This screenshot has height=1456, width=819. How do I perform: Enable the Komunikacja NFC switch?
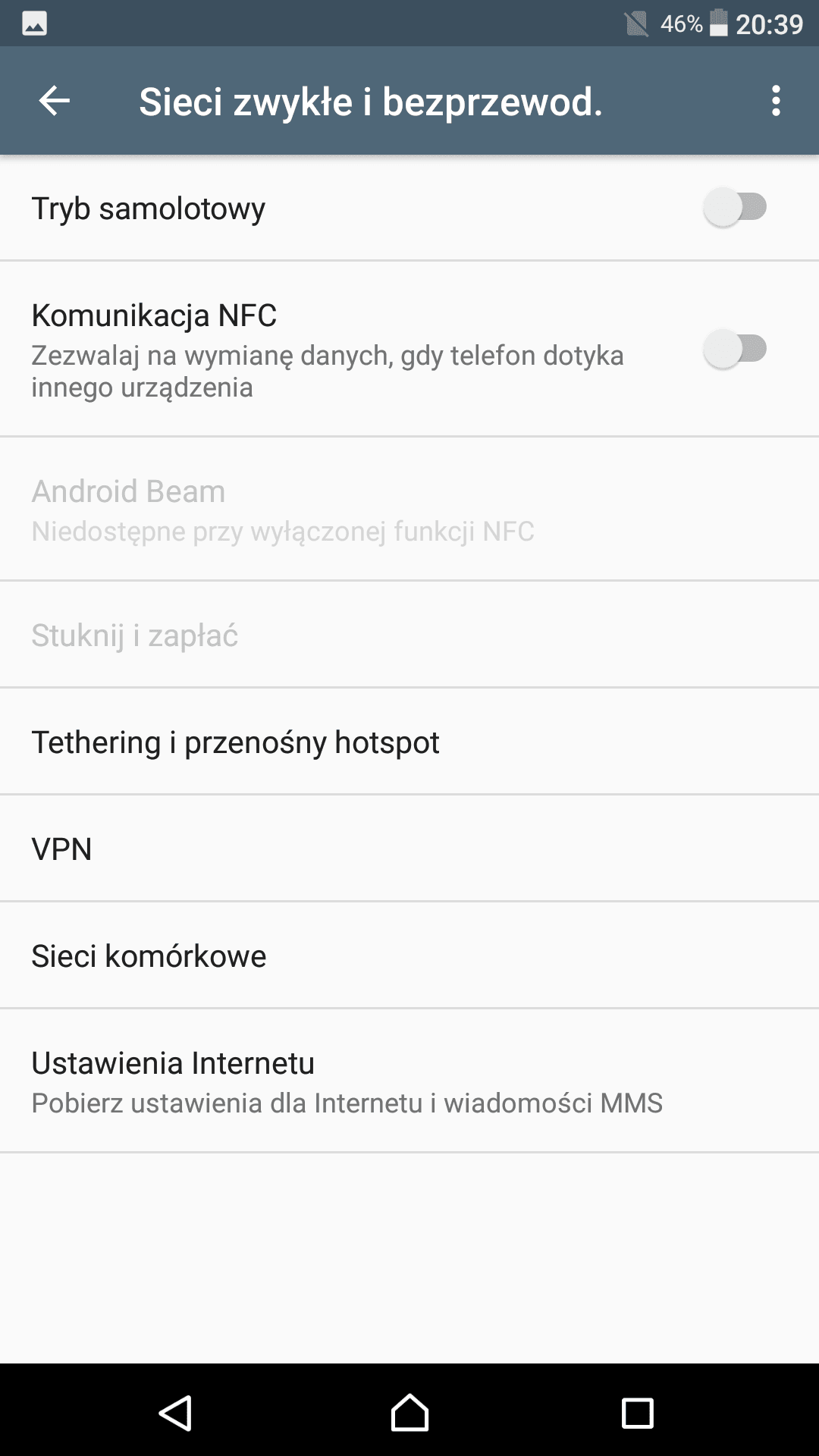coord(735,349)
